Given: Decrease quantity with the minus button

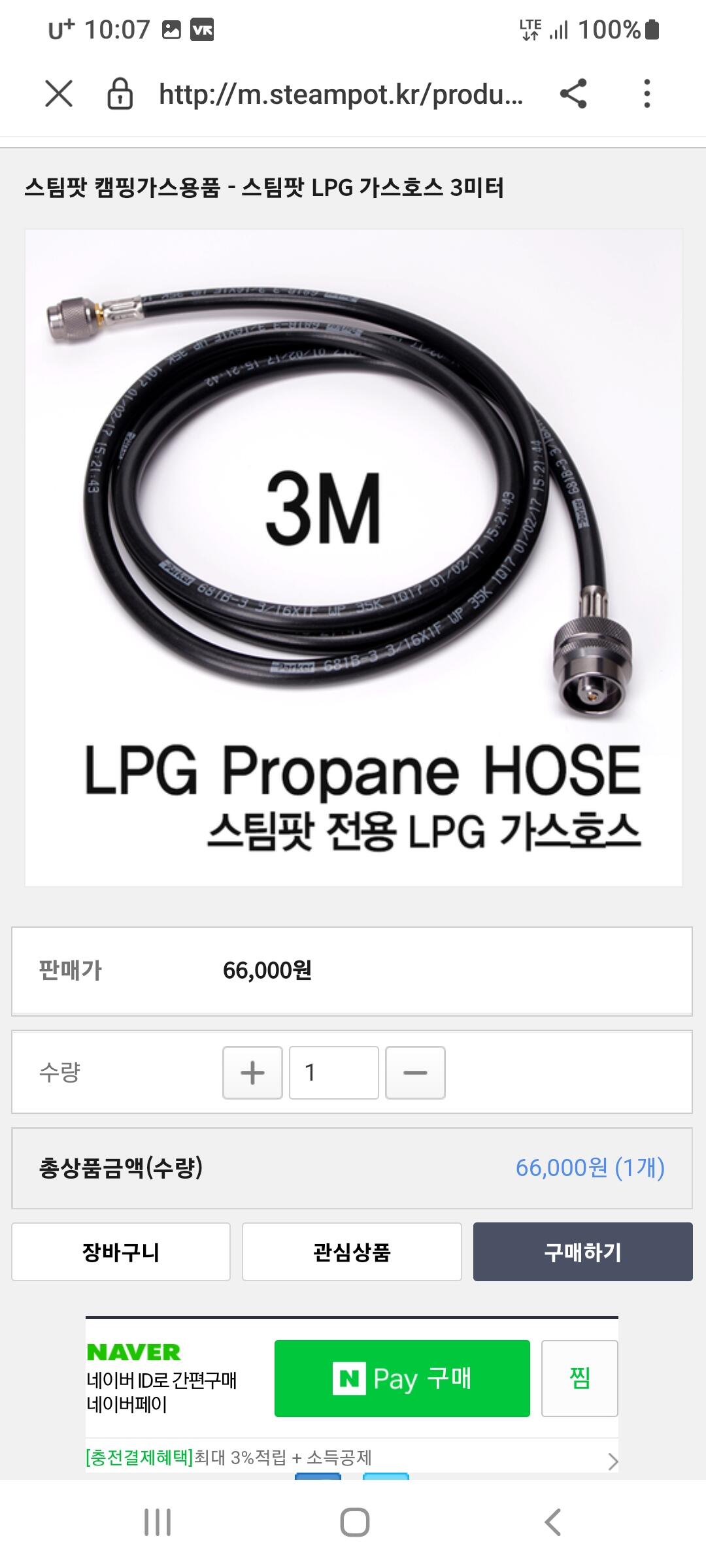Looking at the screenshot, I should 415,1073.
